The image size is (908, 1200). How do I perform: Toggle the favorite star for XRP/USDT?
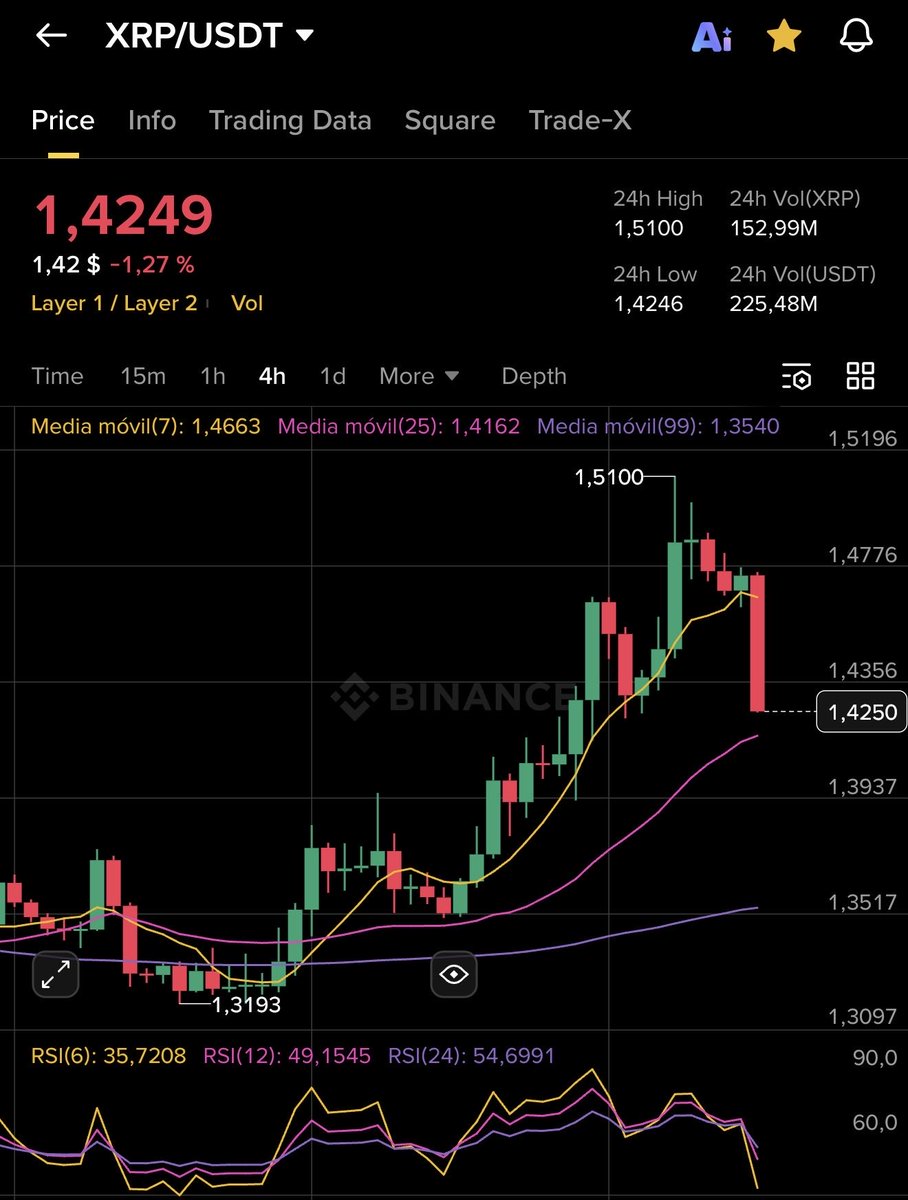coord(783,37)
